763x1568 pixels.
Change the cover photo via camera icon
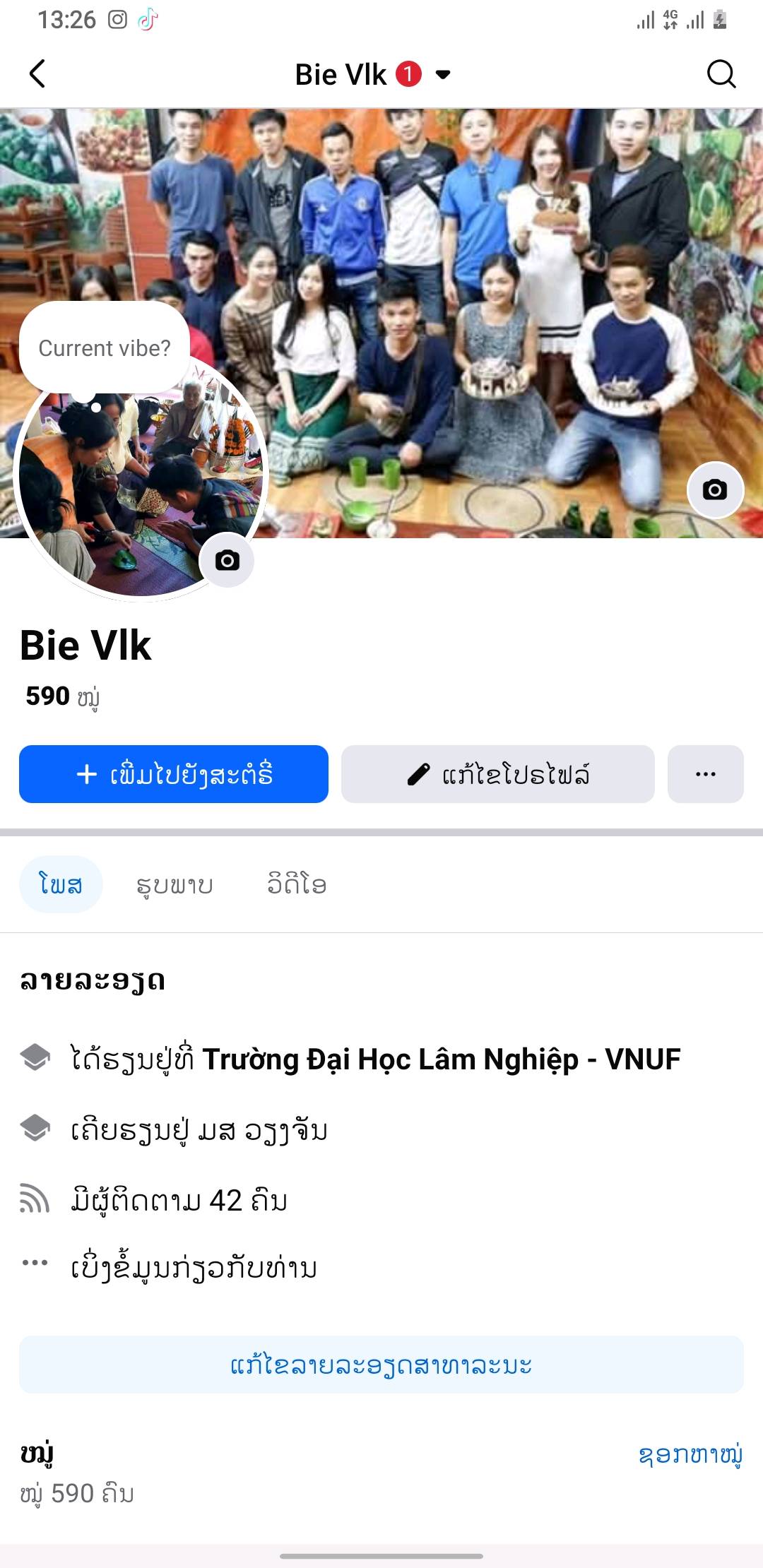click(715, 489)
